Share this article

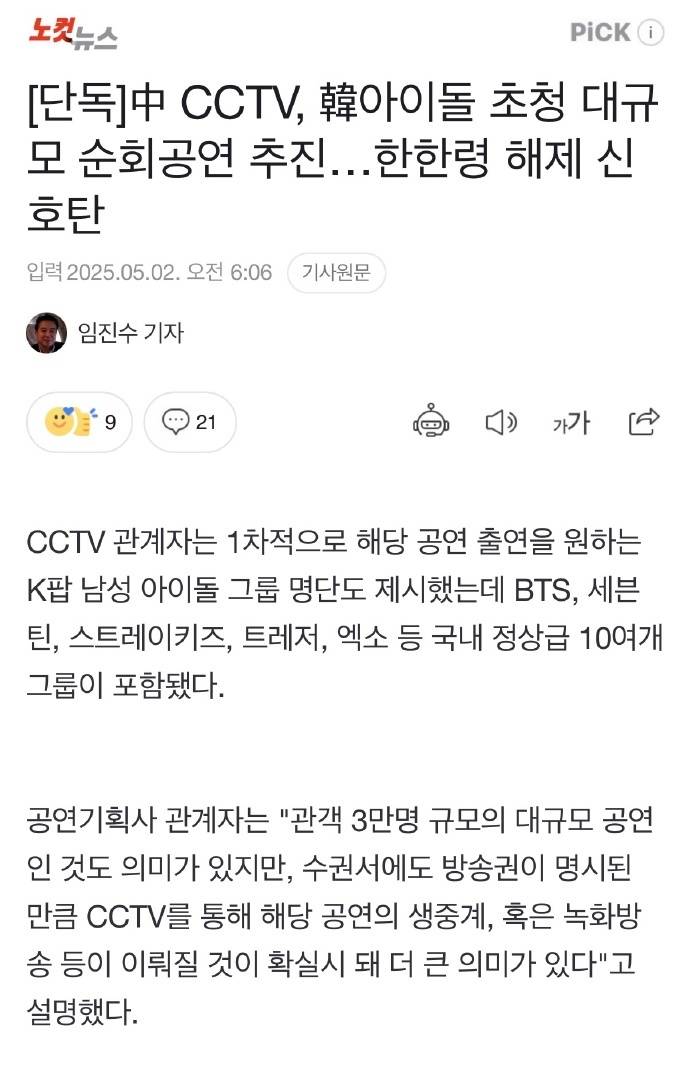644,422
